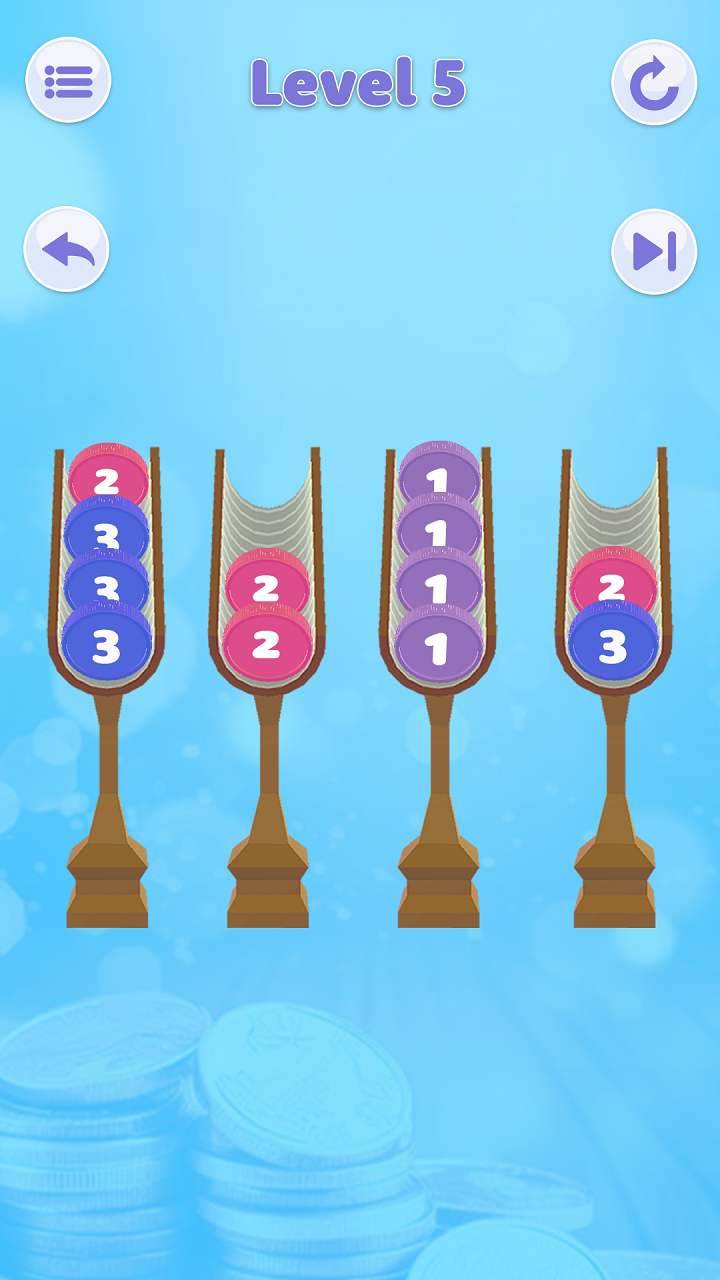Select the tube with three blue 3 coins
Screen dimensions: 720x1280
click(106, 570)
